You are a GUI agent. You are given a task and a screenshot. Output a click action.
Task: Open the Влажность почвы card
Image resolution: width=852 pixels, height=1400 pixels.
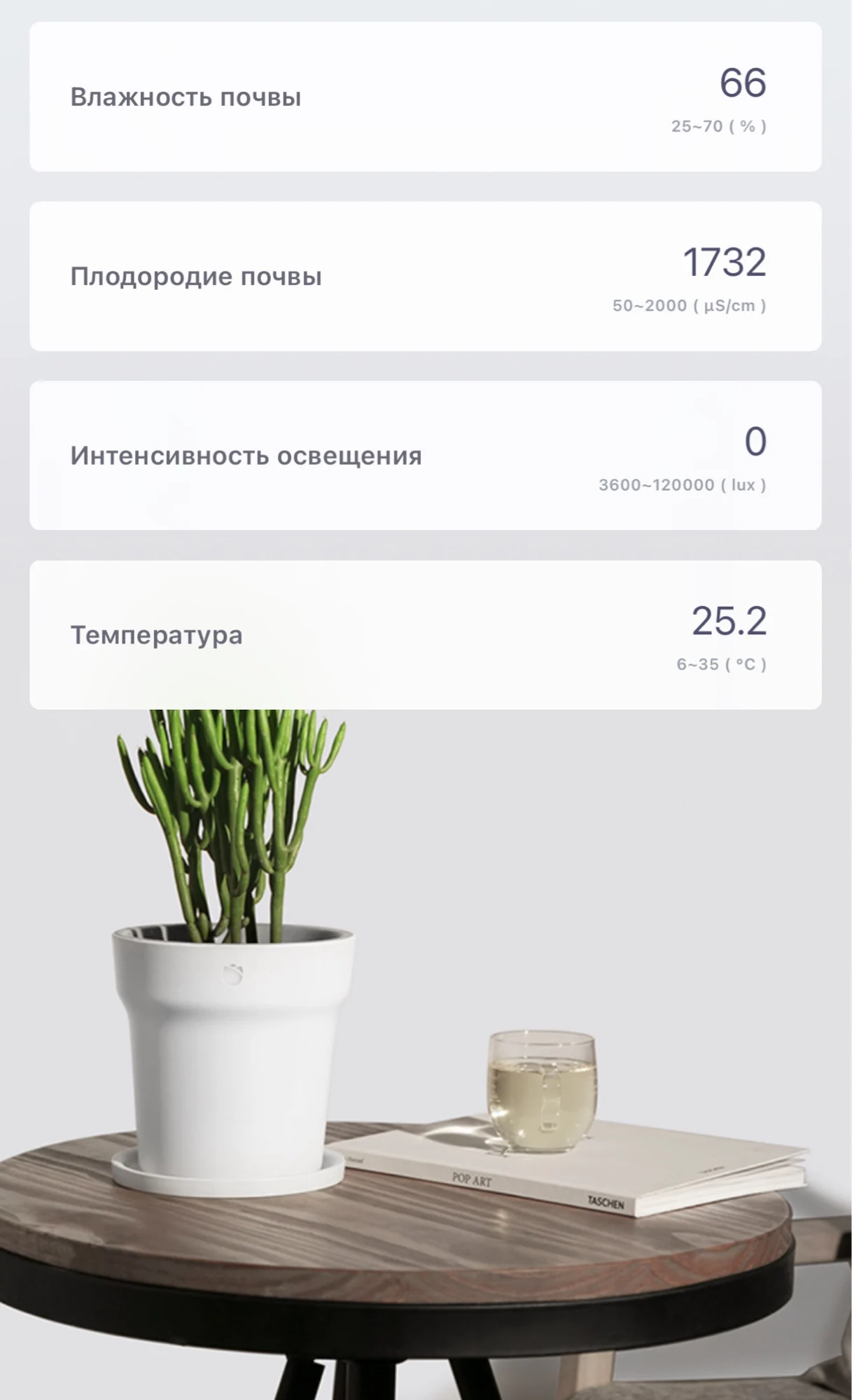click(426, 97)
